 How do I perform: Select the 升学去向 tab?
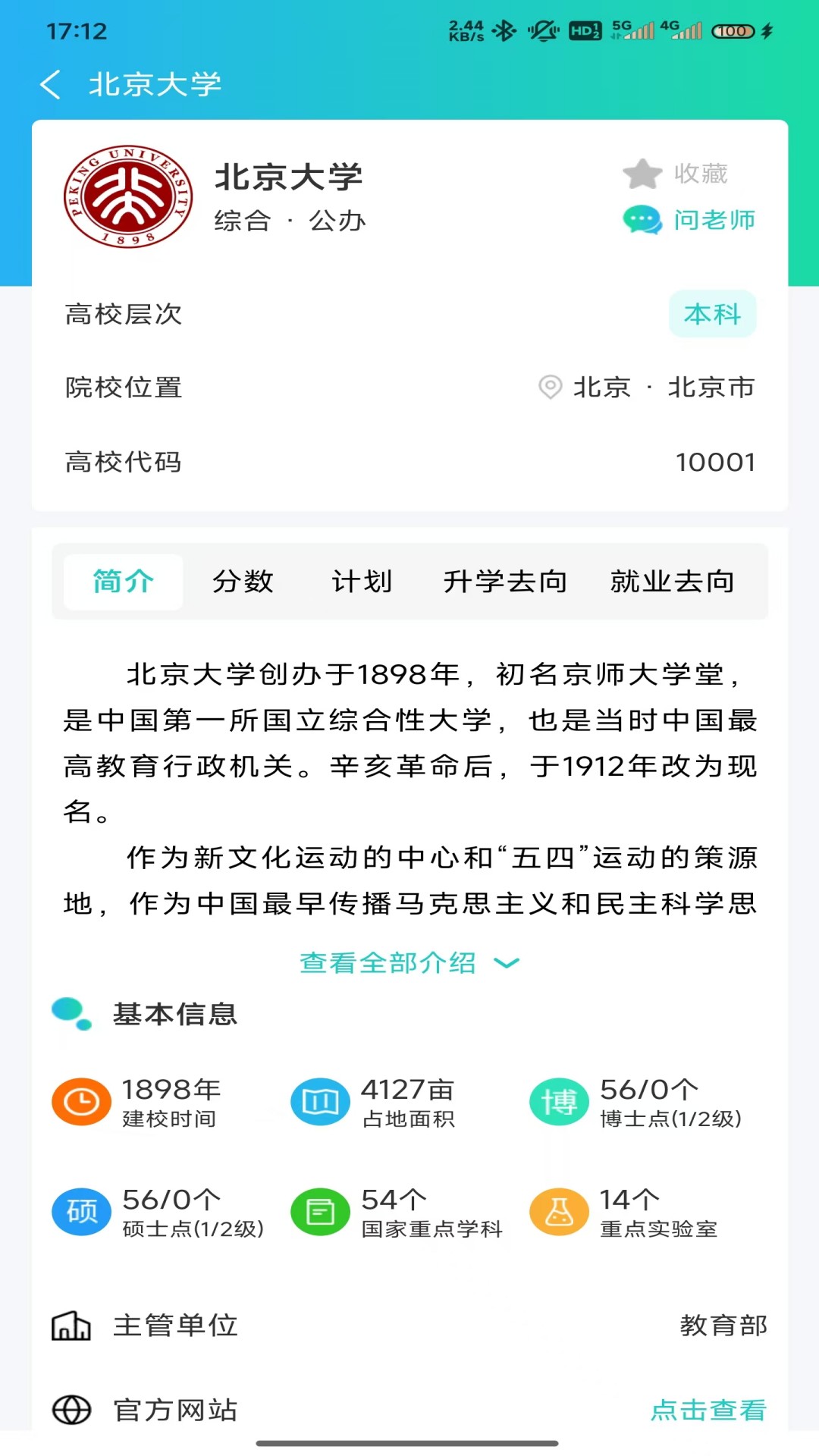click(506, 581)
